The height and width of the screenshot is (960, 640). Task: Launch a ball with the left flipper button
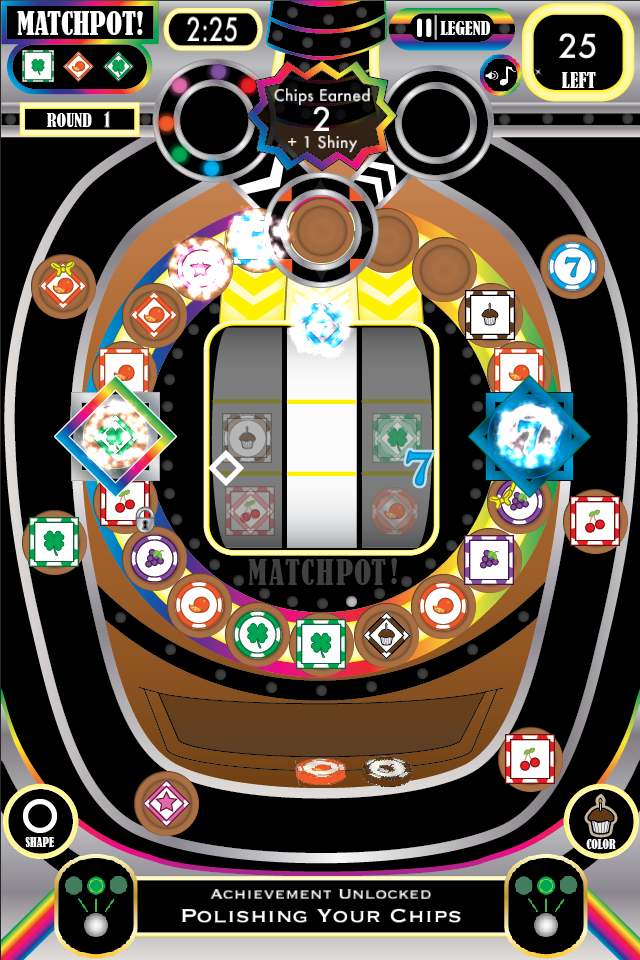tap(95, 905)
